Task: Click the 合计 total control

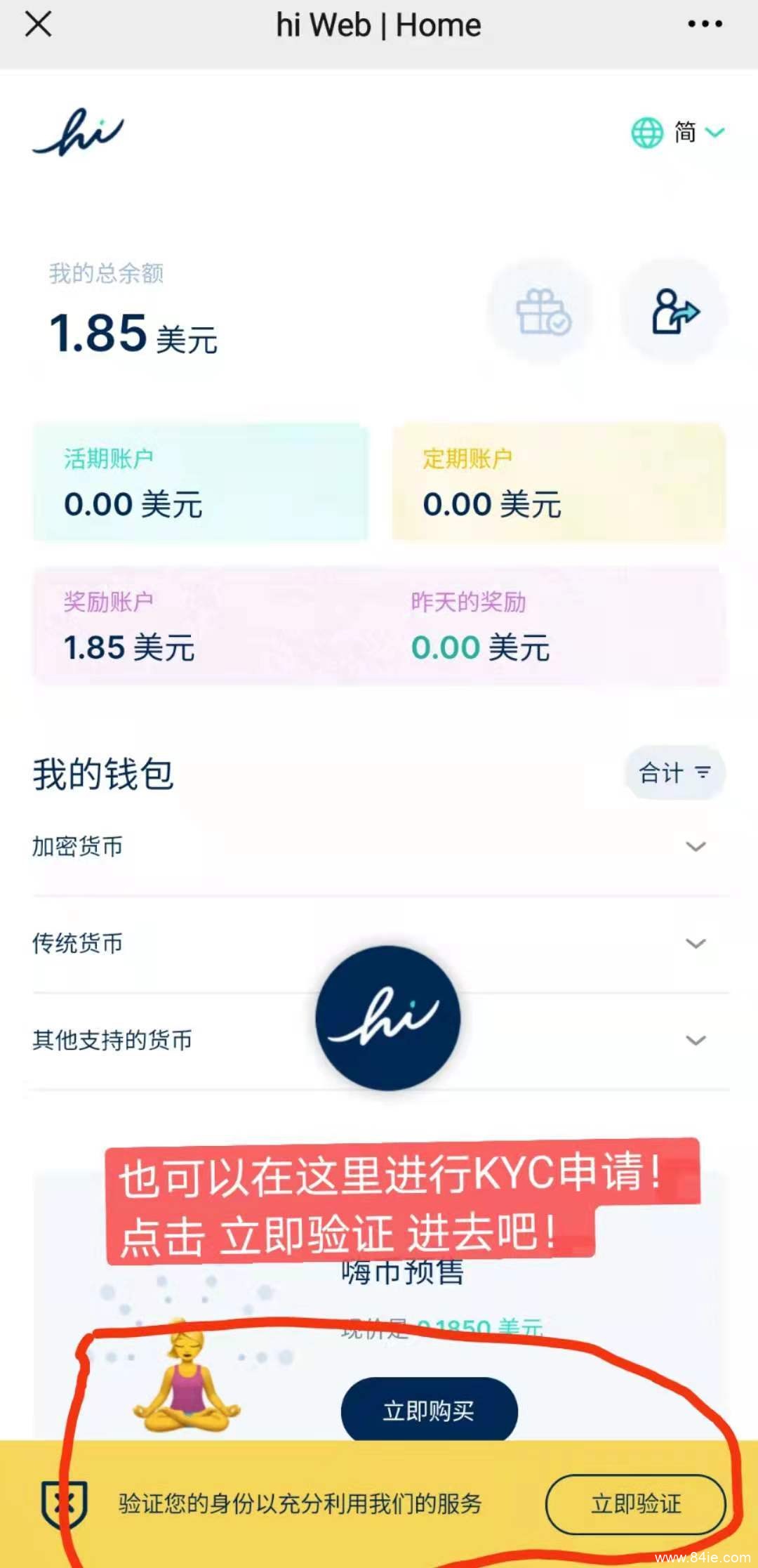Action: [x=660, y=771]
